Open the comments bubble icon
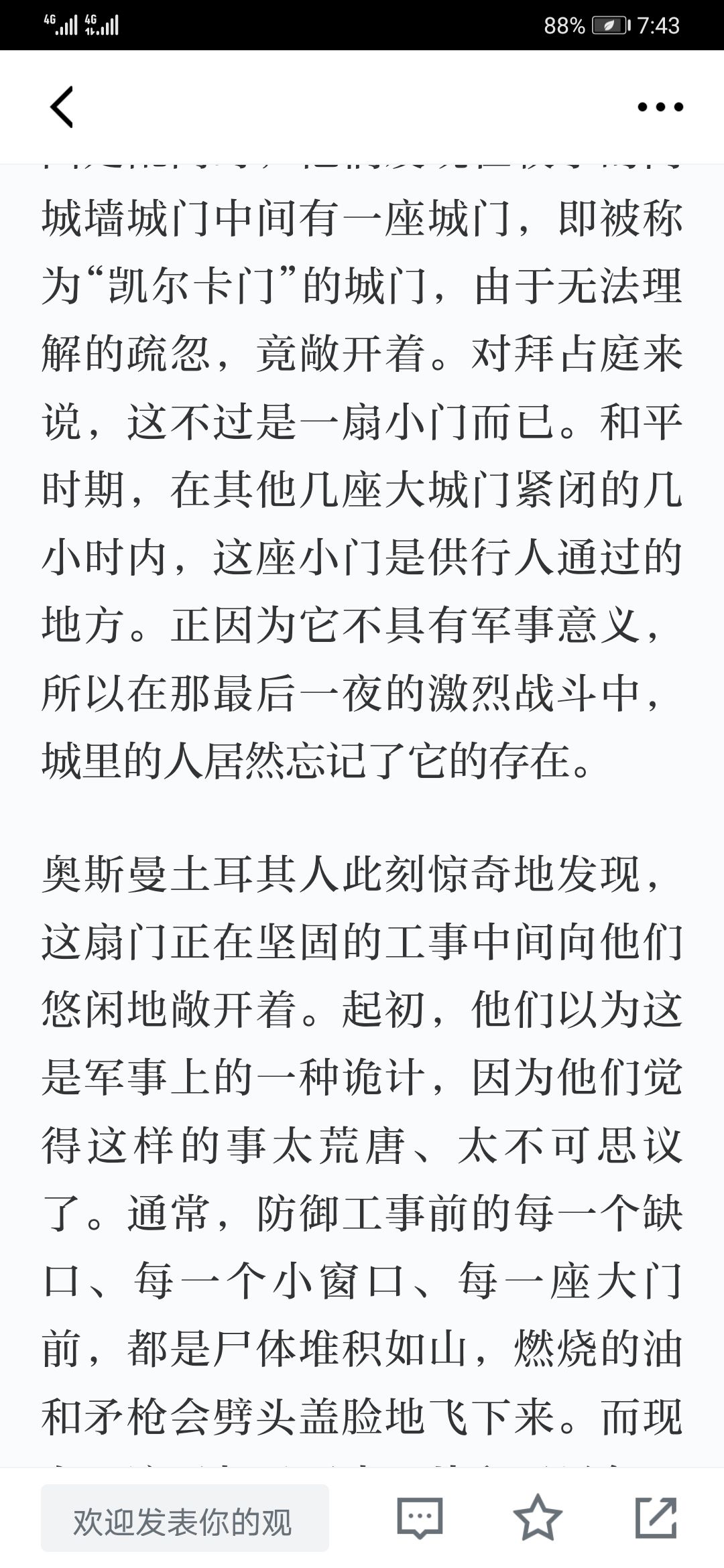724x1568 pixels. click(420, 1518)
